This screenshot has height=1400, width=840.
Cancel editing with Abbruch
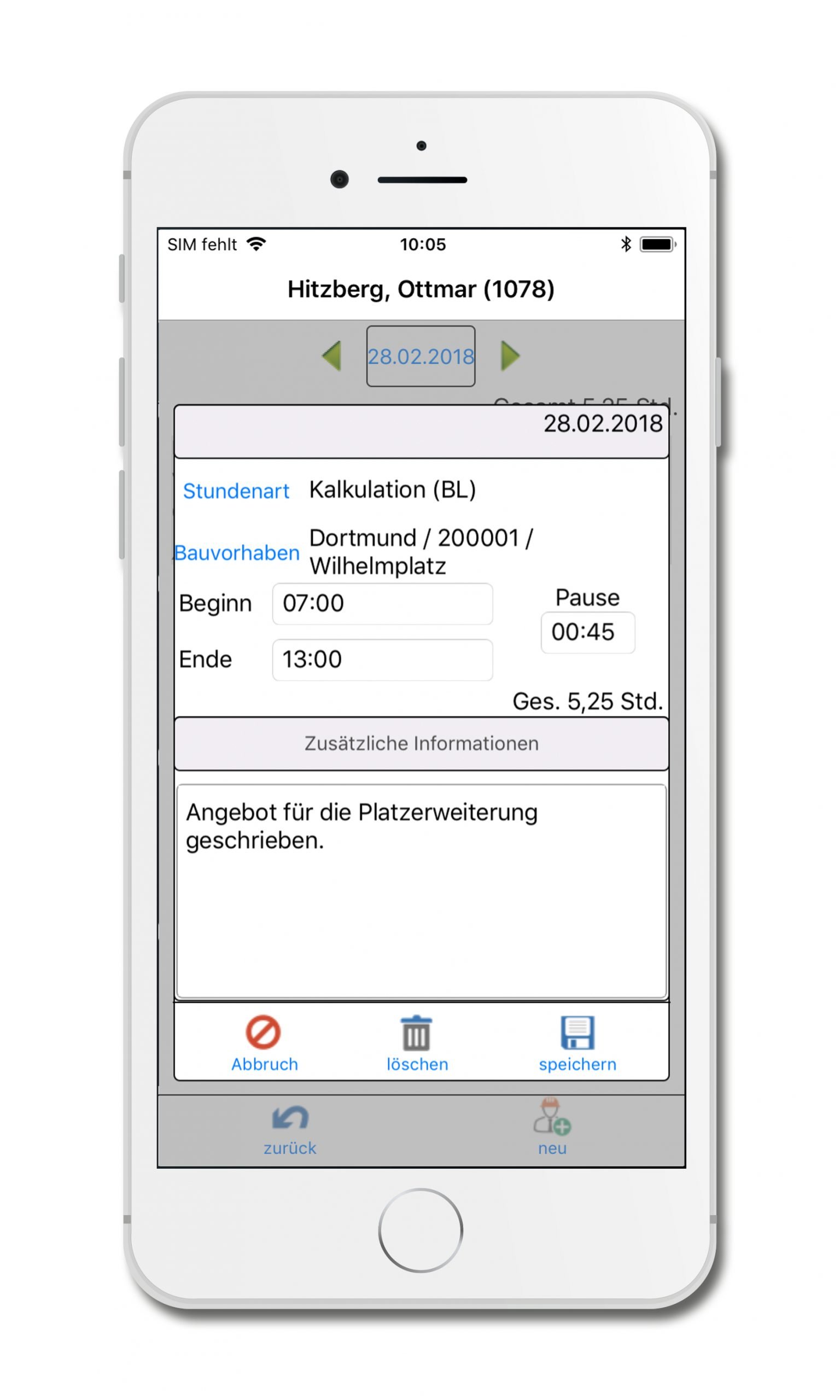264,1043
